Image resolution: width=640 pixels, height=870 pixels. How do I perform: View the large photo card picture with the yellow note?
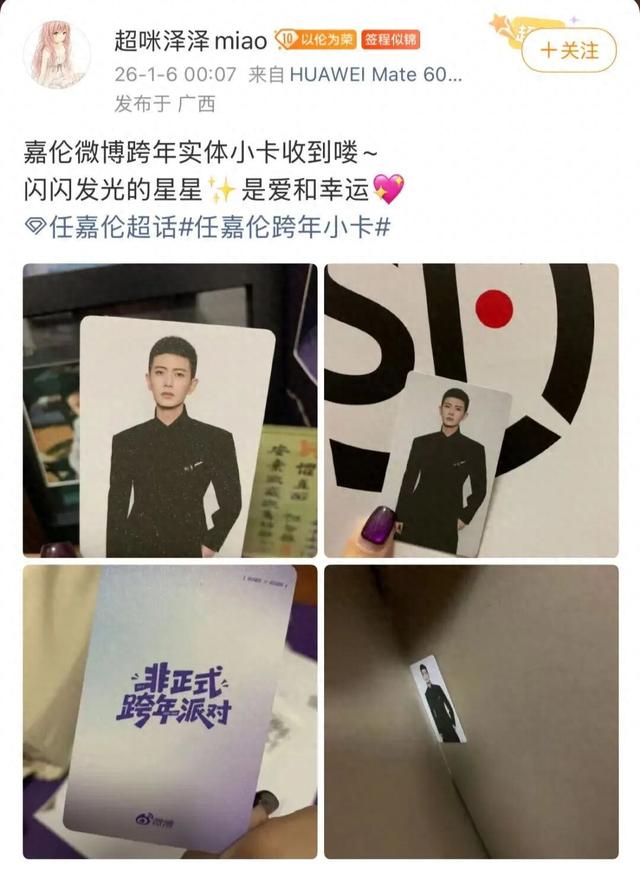pyautogui.click(x=169, y=410)
